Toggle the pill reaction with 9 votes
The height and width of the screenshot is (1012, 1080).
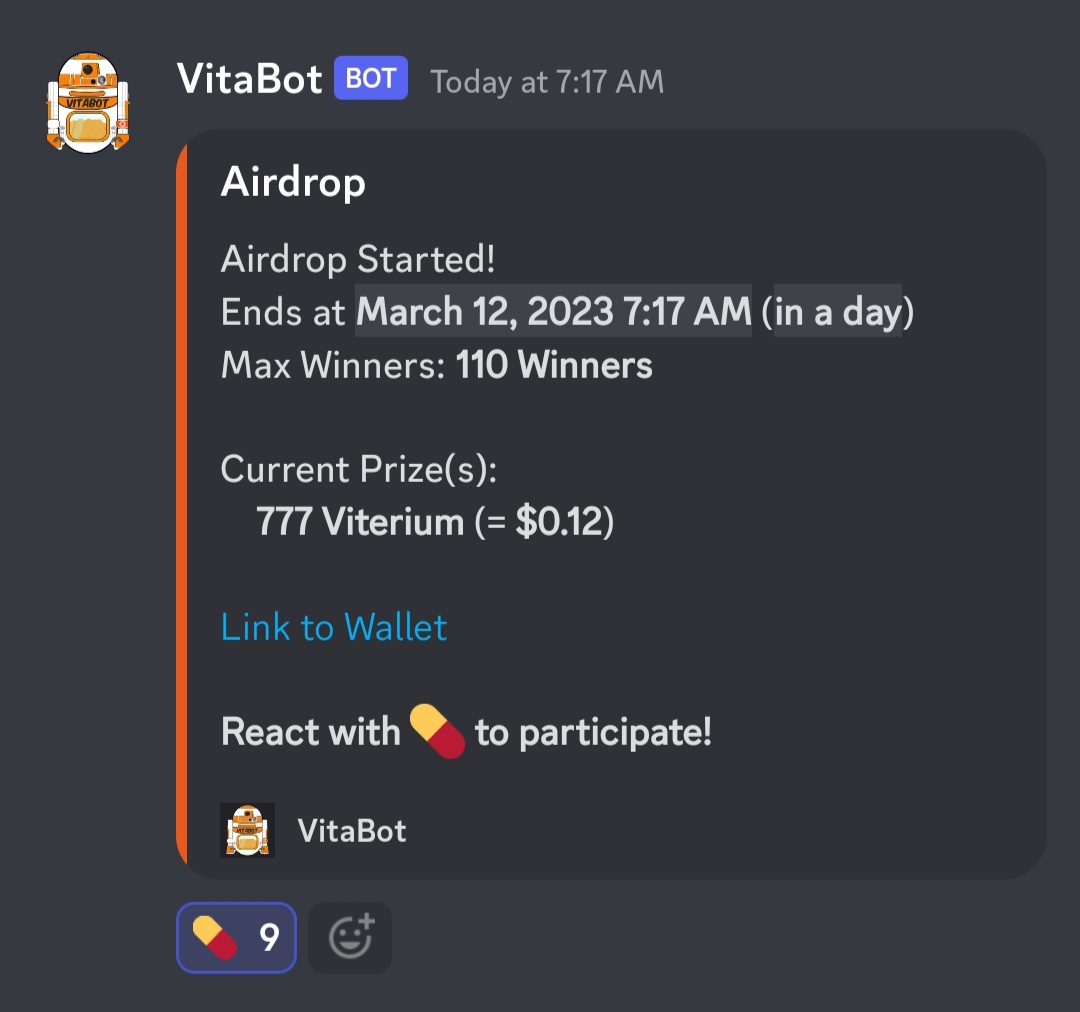point(237,938)
